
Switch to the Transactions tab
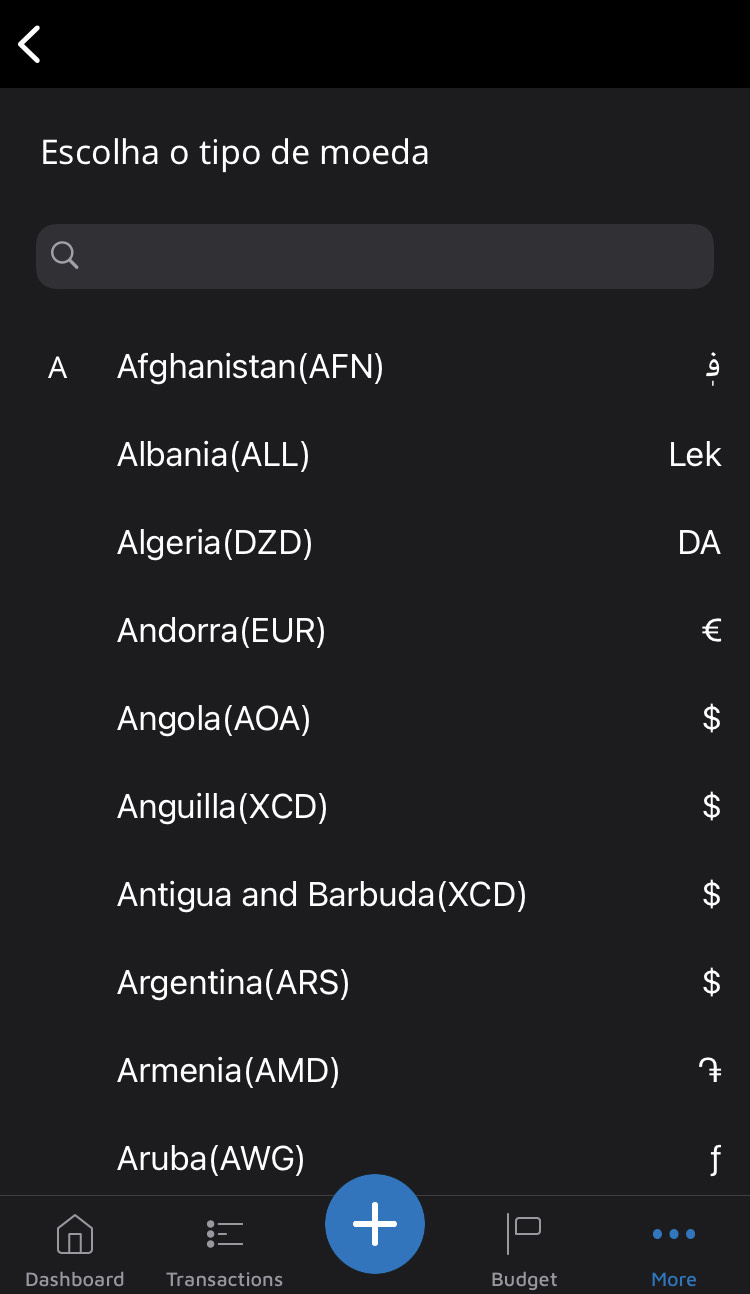coord(224,1250)
